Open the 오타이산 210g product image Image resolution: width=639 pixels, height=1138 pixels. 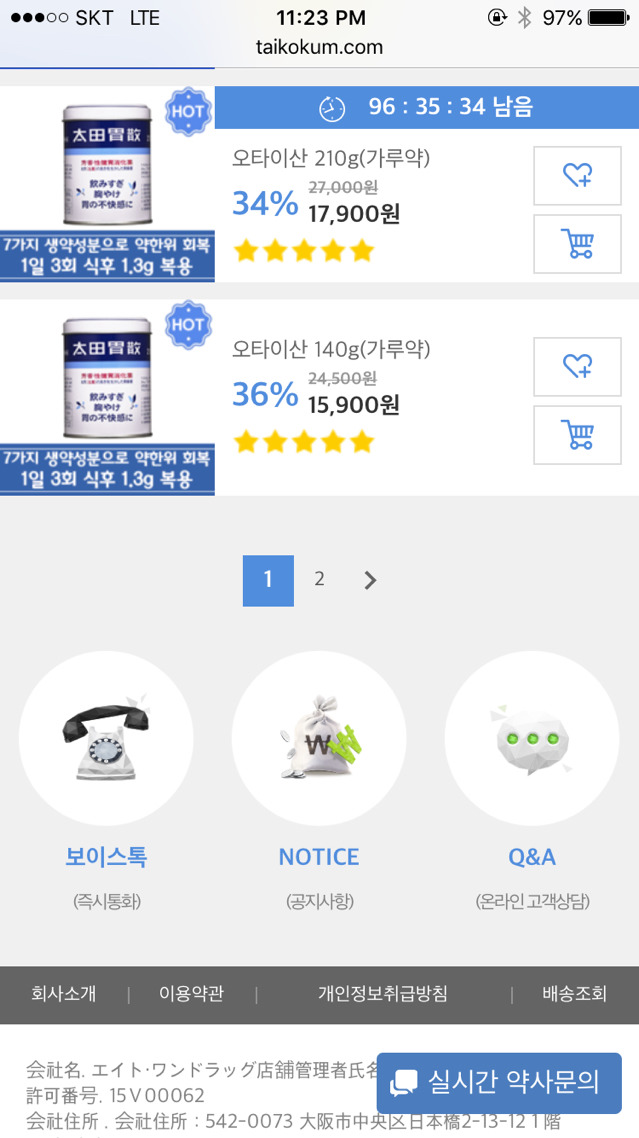pos(107,183)
